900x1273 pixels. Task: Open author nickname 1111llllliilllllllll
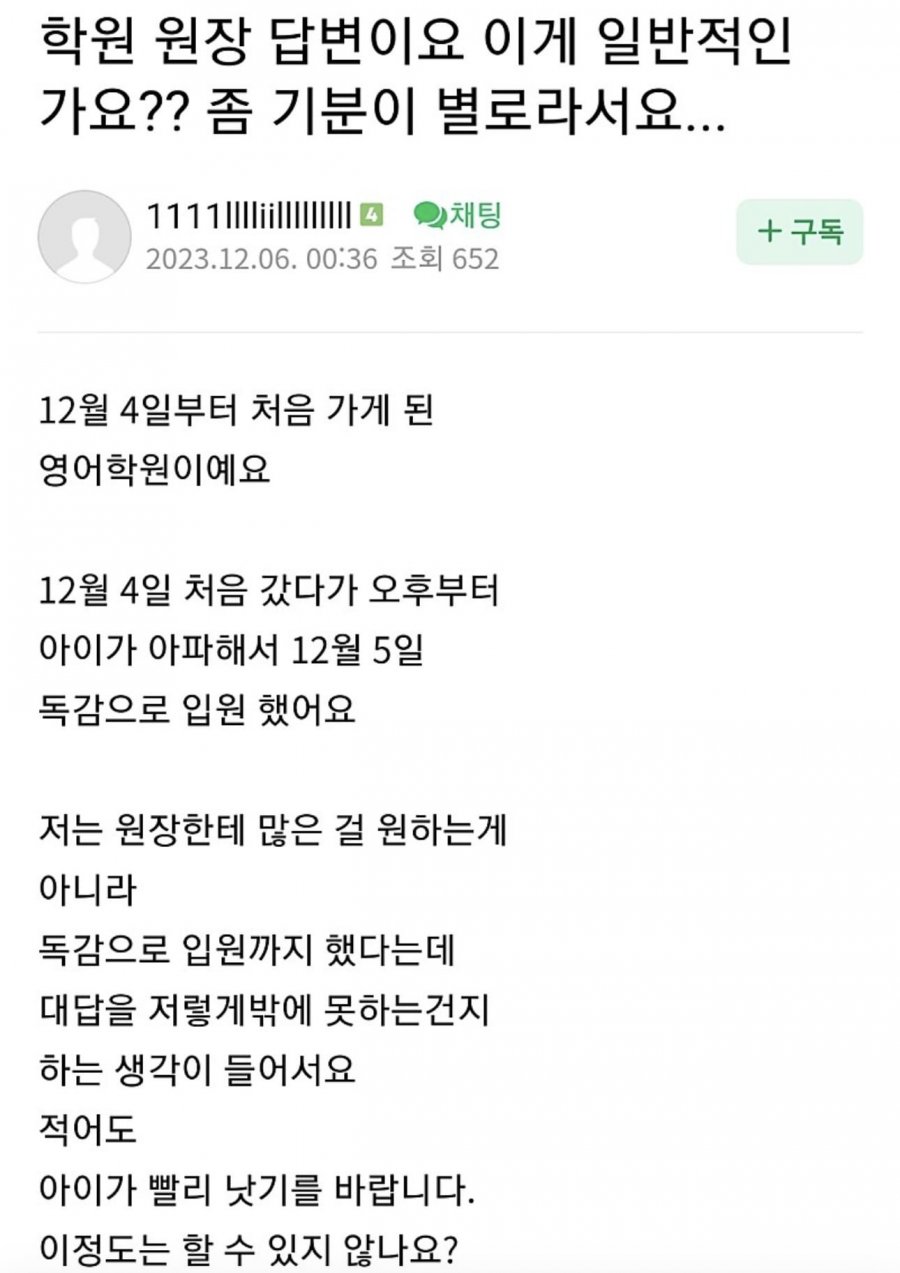tap(249, 215)
